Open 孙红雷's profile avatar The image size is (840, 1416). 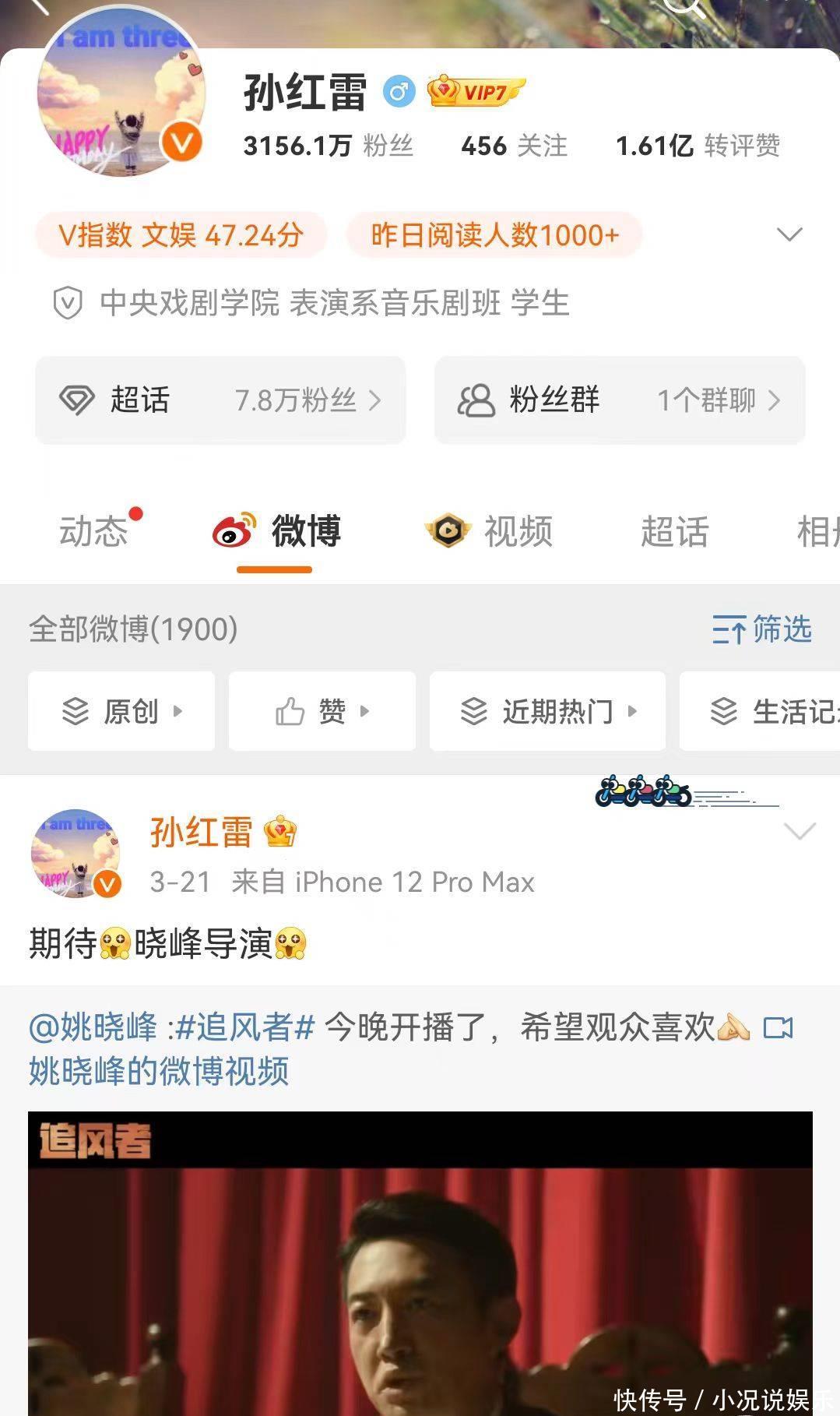(121, 93)
